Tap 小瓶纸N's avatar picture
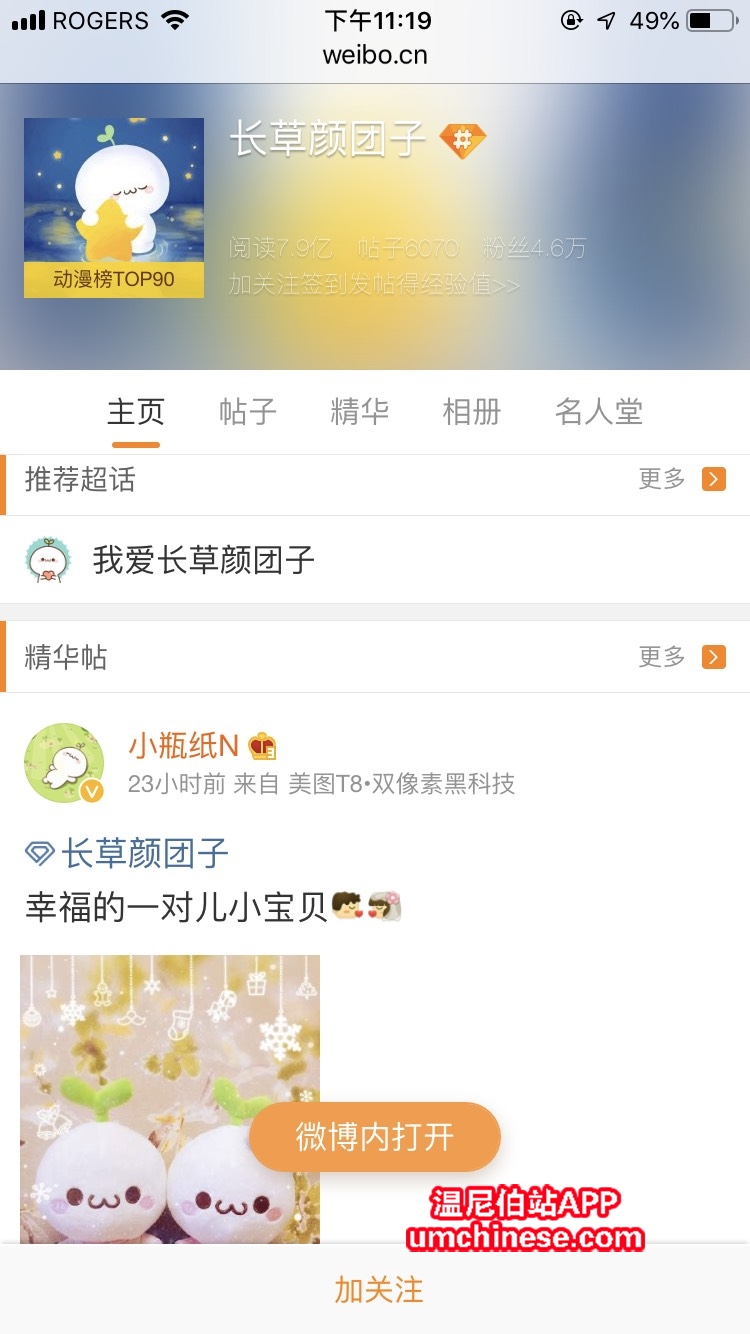 (x=64, y=763)
